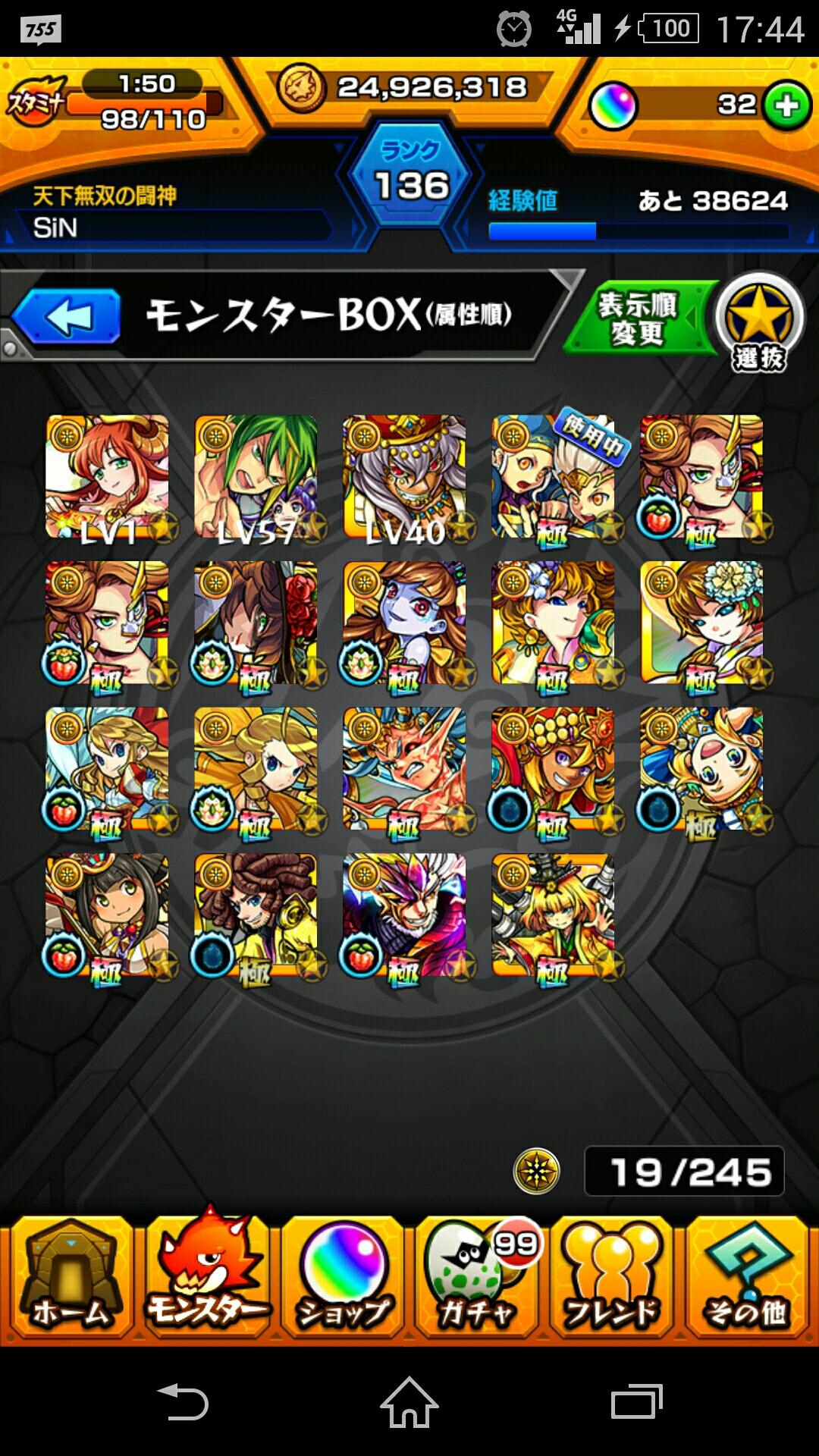819x1456 pixels.
Task: Select the LV57 green-haired monster
Action: pos(256,476)
